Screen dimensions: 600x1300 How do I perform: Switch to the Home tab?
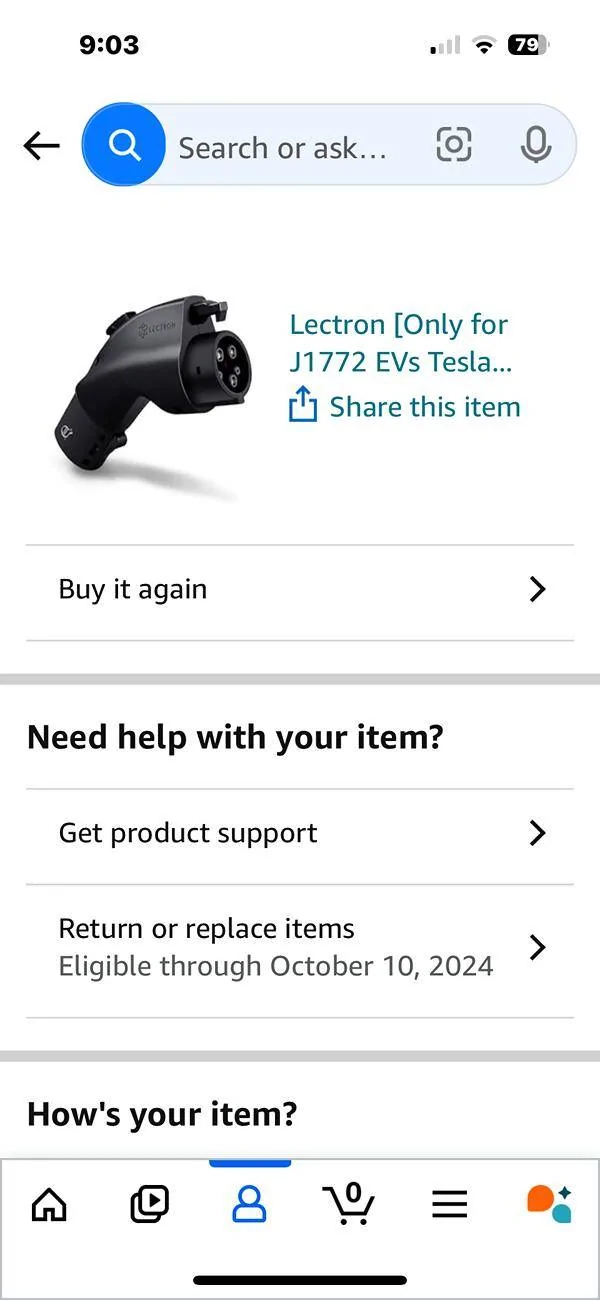(x=49, y=1204)
